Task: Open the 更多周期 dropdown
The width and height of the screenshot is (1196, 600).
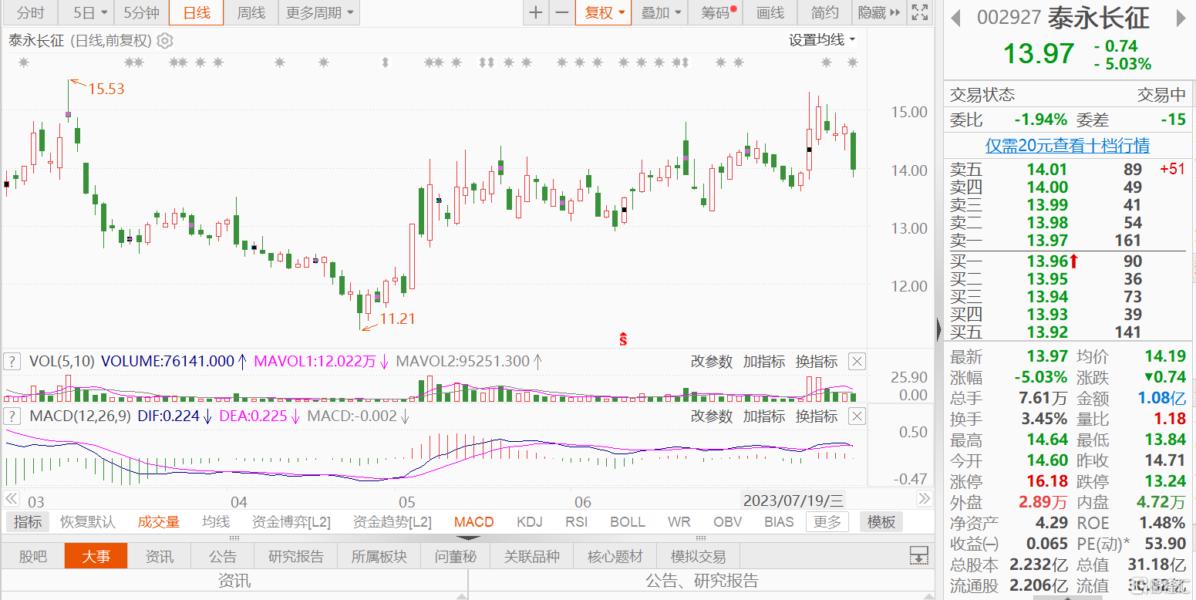Action: coord(320,13)
